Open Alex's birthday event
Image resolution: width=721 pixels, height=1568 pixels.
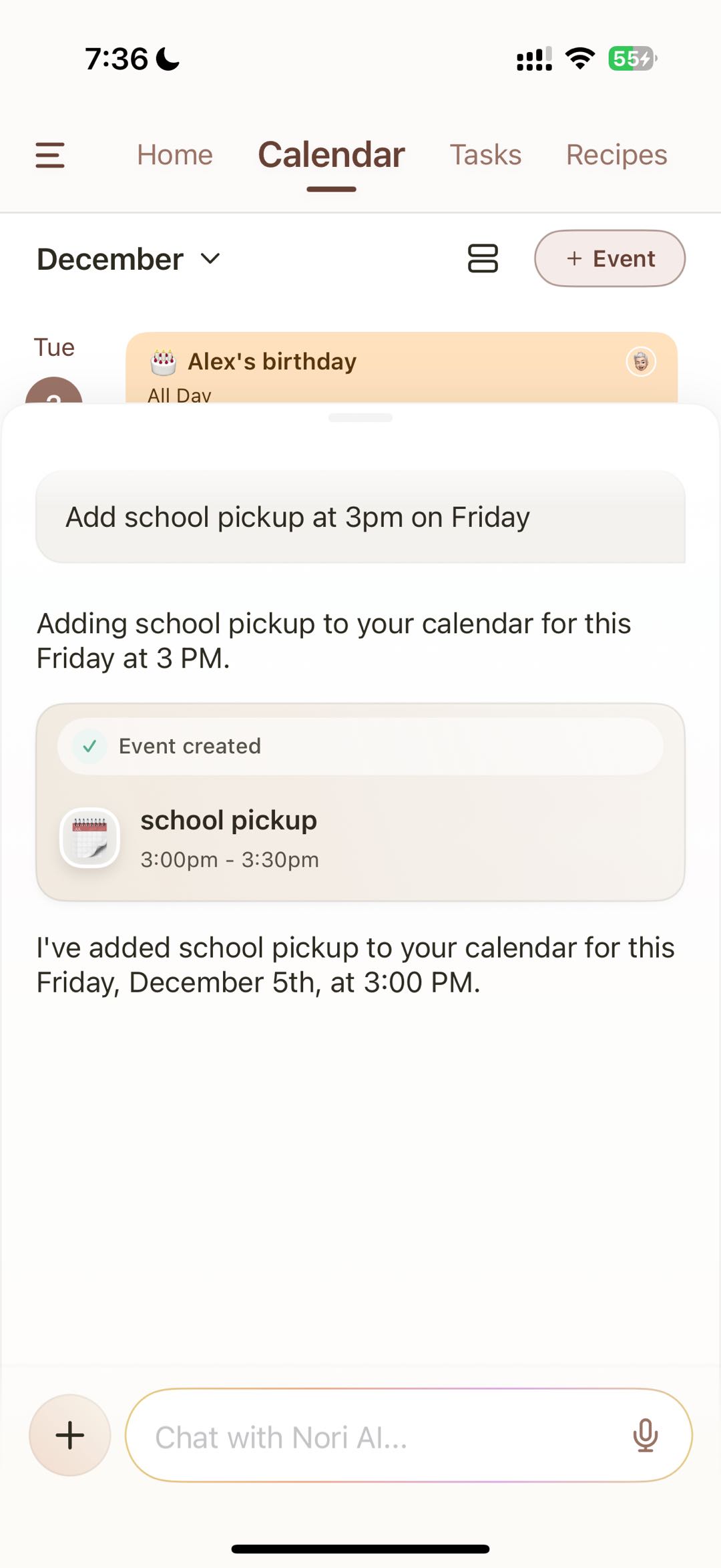tap(401, 367)
